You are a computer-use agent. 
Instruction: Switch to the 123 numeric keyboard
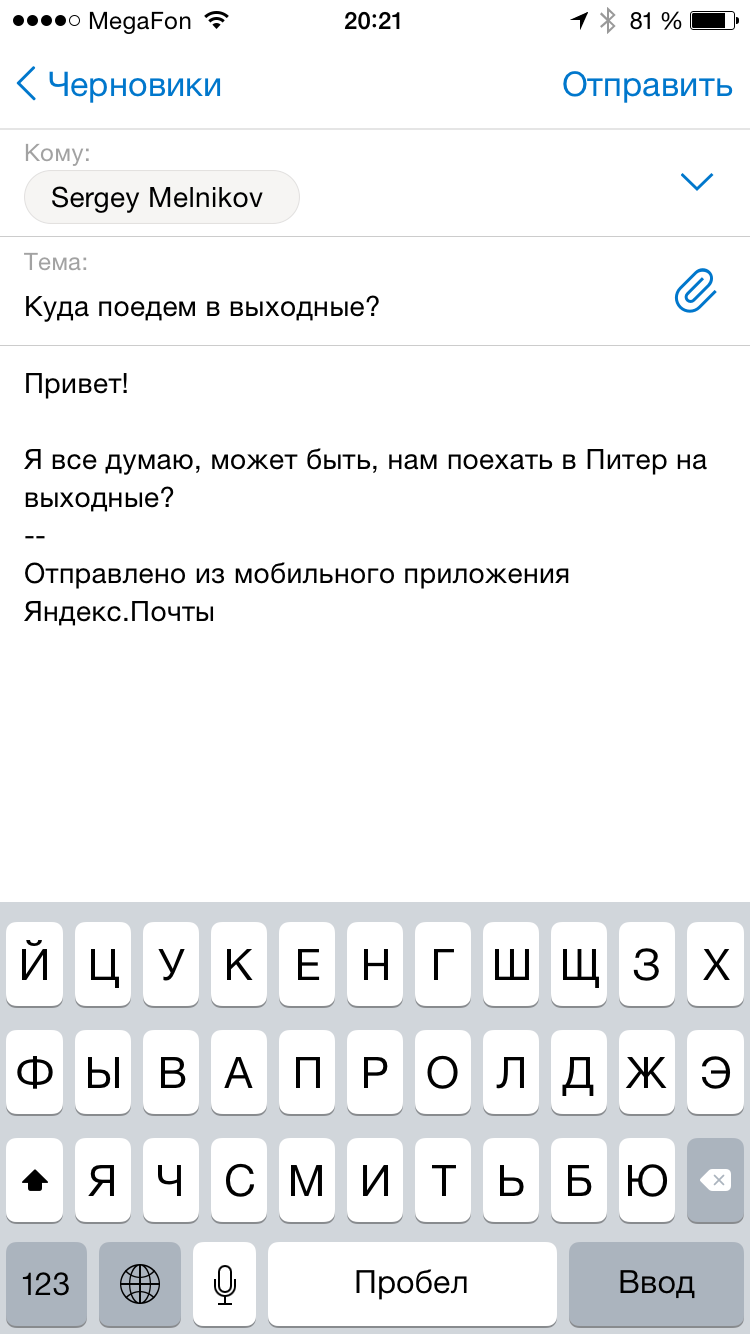46,1283
